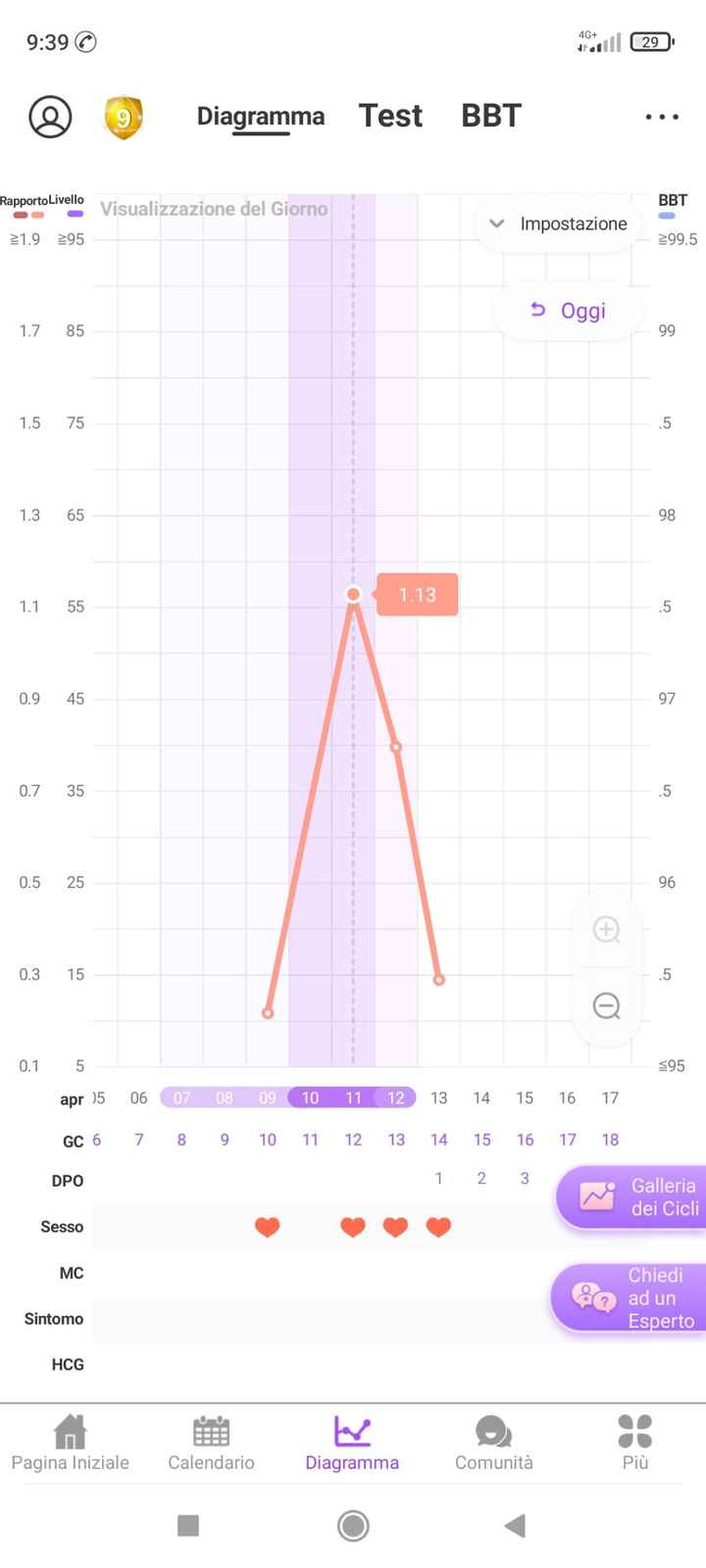The width and height of the screenshot is (706, 1568).
Task: Open the Più tab
Action: click(634, 1443)
